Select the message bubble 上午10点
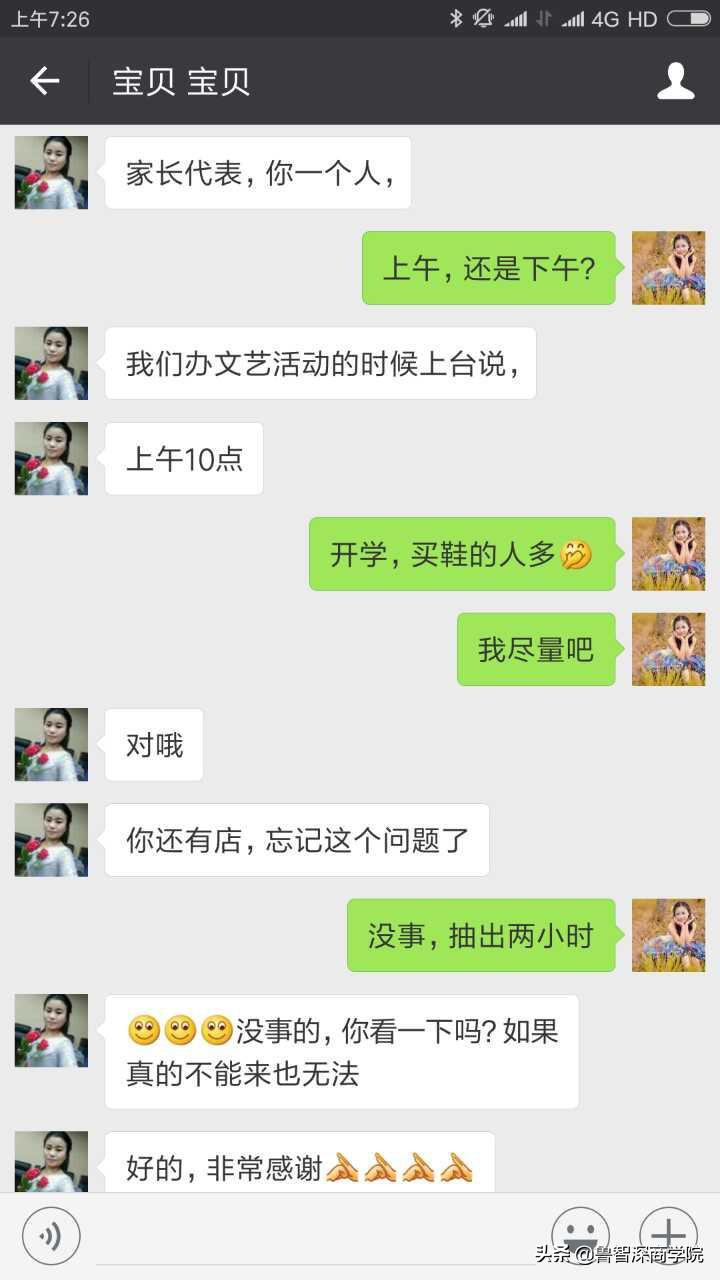Viewport: 720px width, 1280px height. pyautogui.click(x=183, y=459)
